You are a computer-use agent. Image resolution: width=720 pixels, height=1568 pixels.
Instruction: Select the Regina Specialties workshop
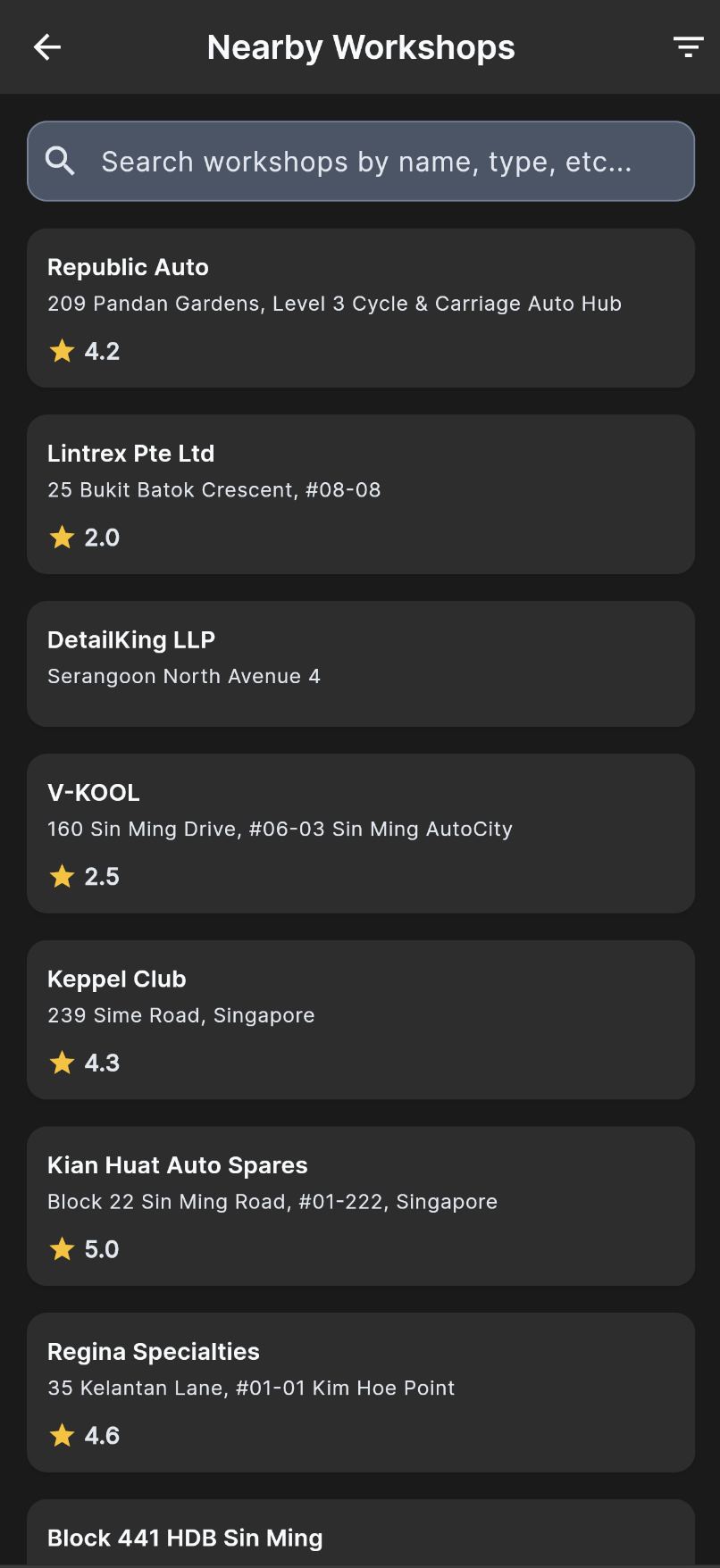360,1391
